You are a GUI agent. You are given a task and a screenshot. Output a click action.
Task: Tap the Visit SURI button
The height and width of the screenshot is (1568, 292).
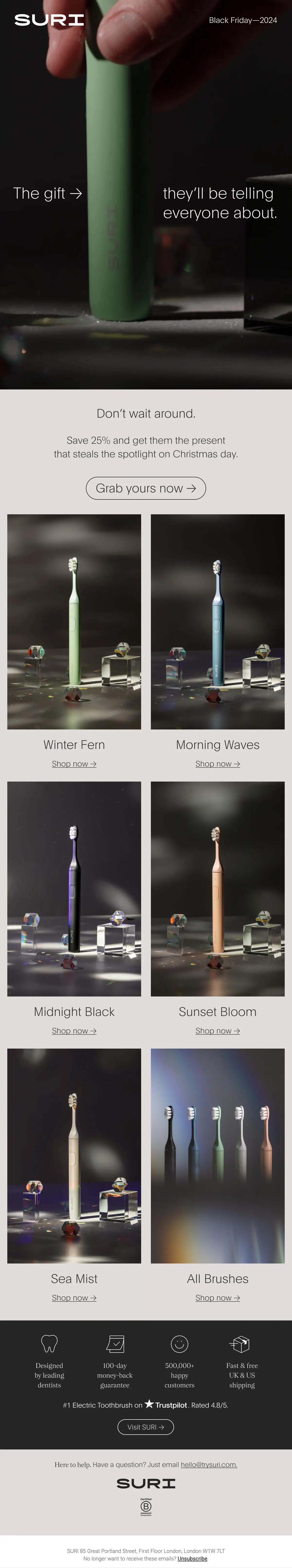[x=146, y=1427]
